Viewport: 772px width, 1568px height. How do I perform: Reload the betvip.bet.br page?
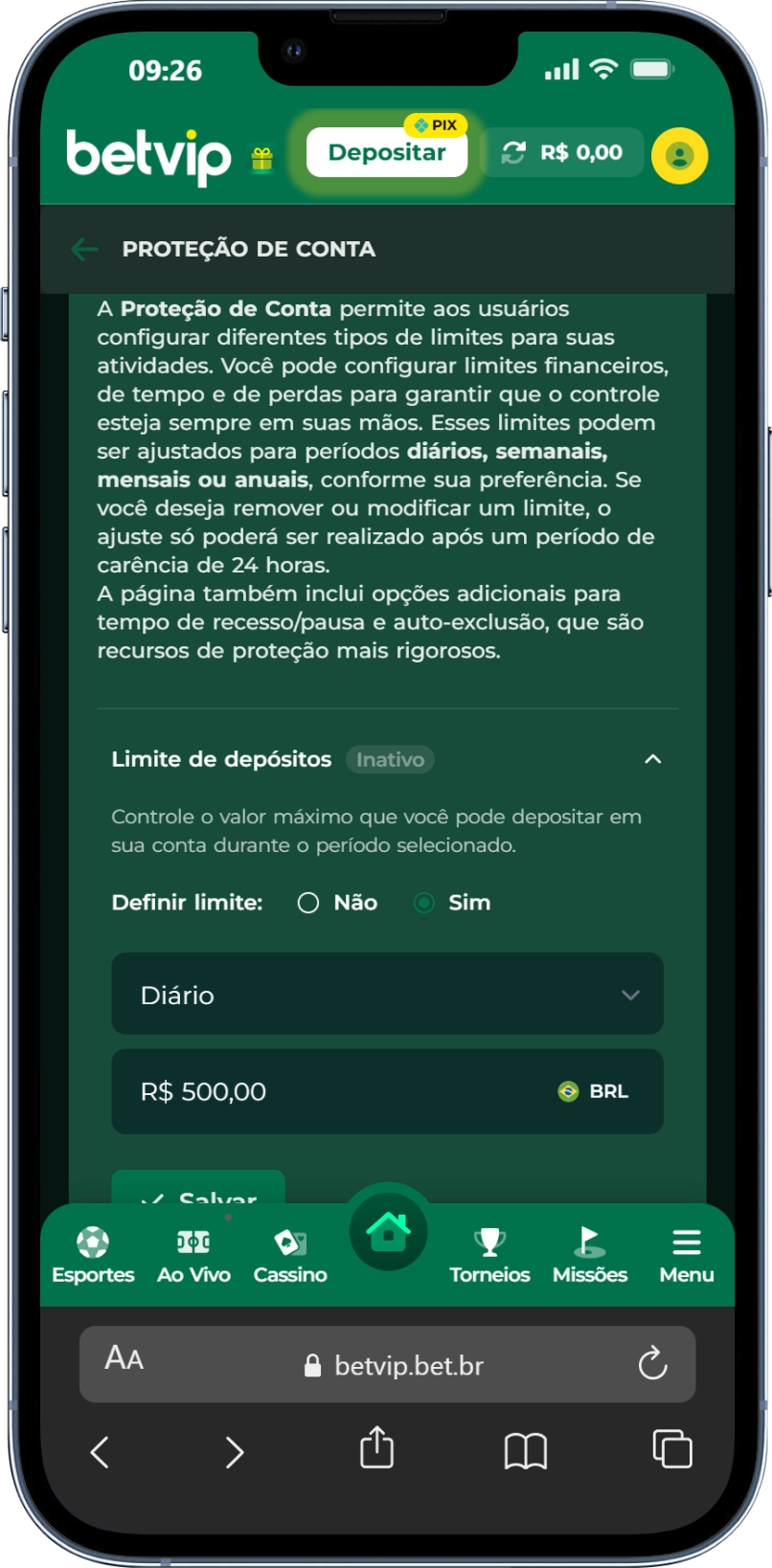click(x=652, y=1363)
